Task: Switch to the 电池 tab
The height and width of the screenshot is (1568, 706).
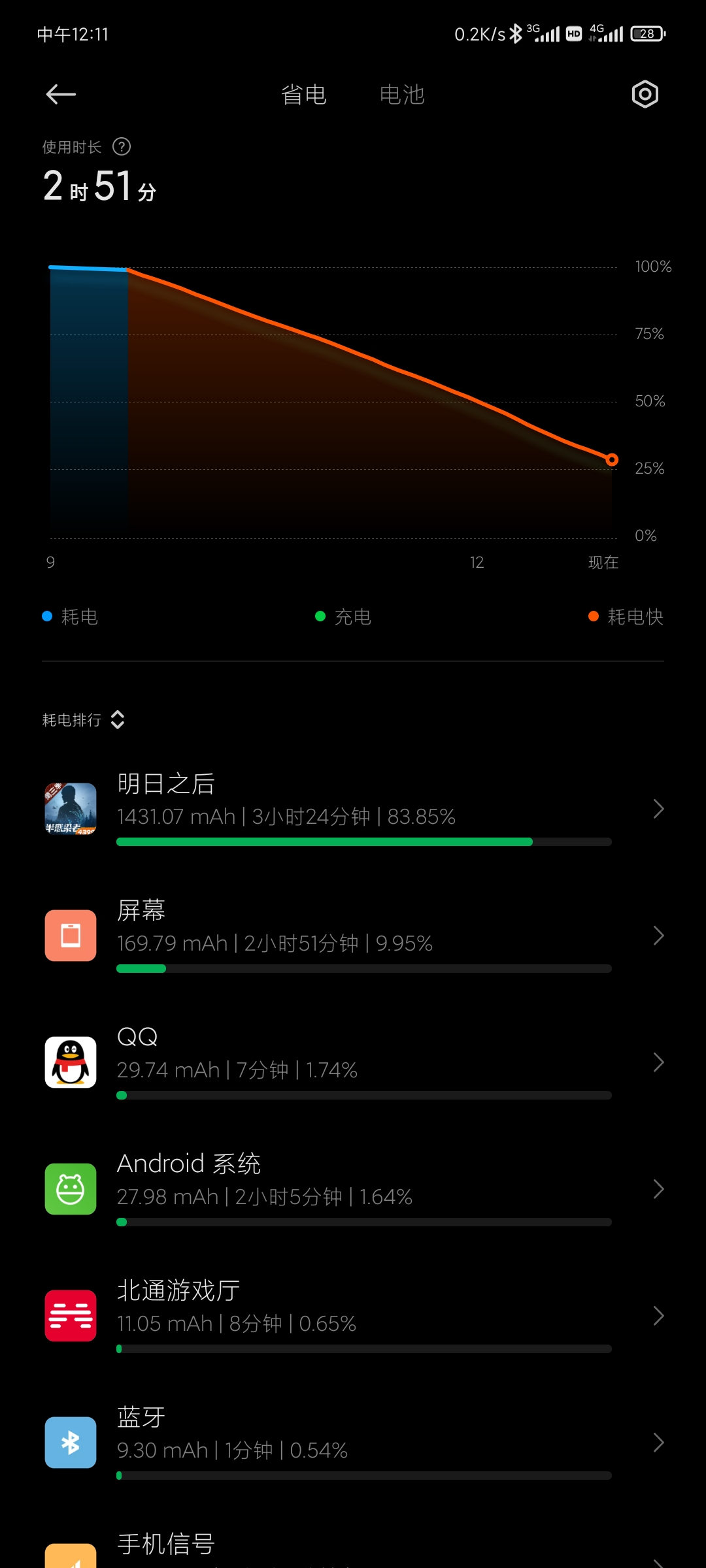Action: pos(402,95)
